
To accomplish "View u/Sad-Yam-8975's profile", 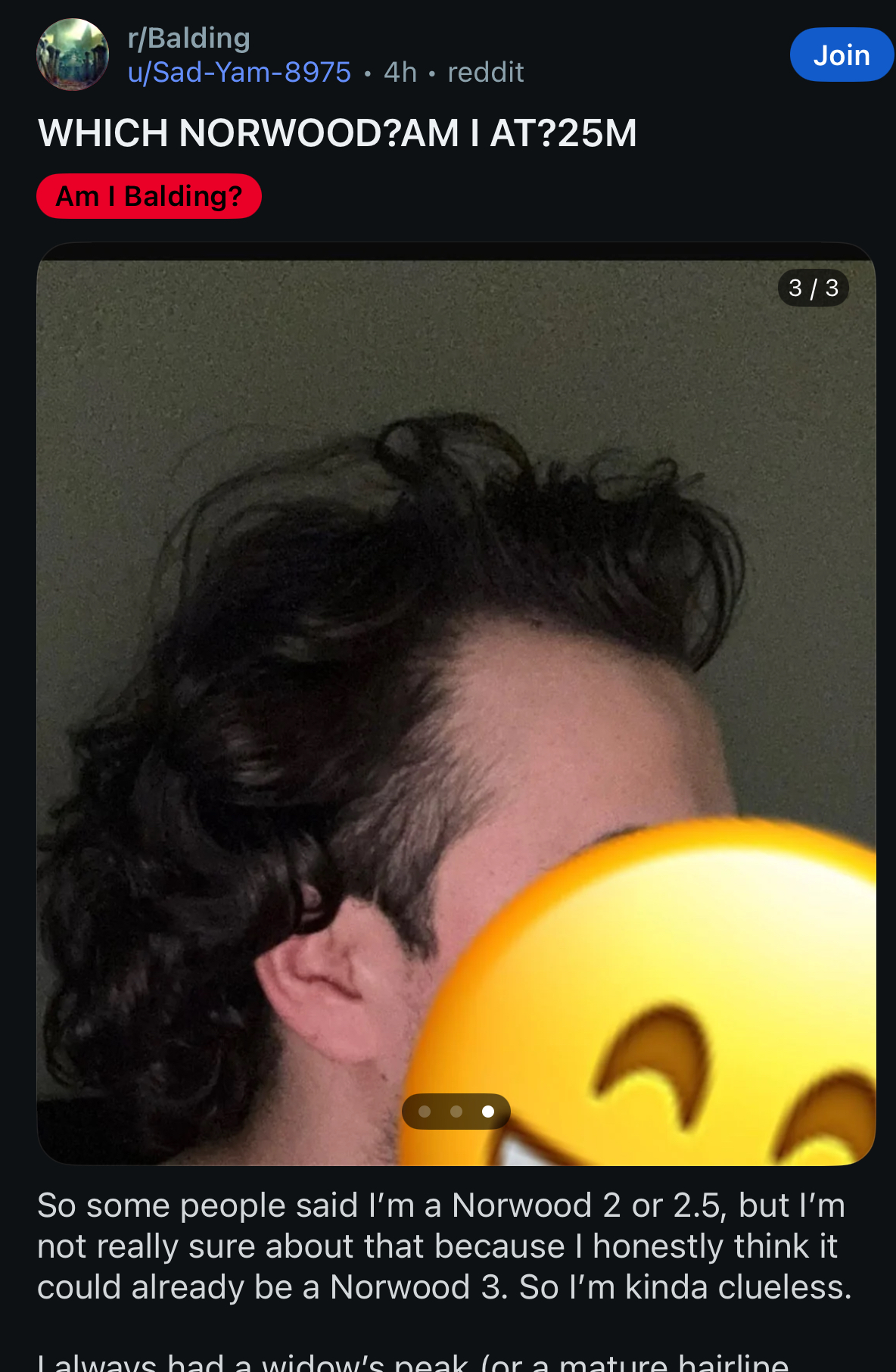I will pos(239,73).
